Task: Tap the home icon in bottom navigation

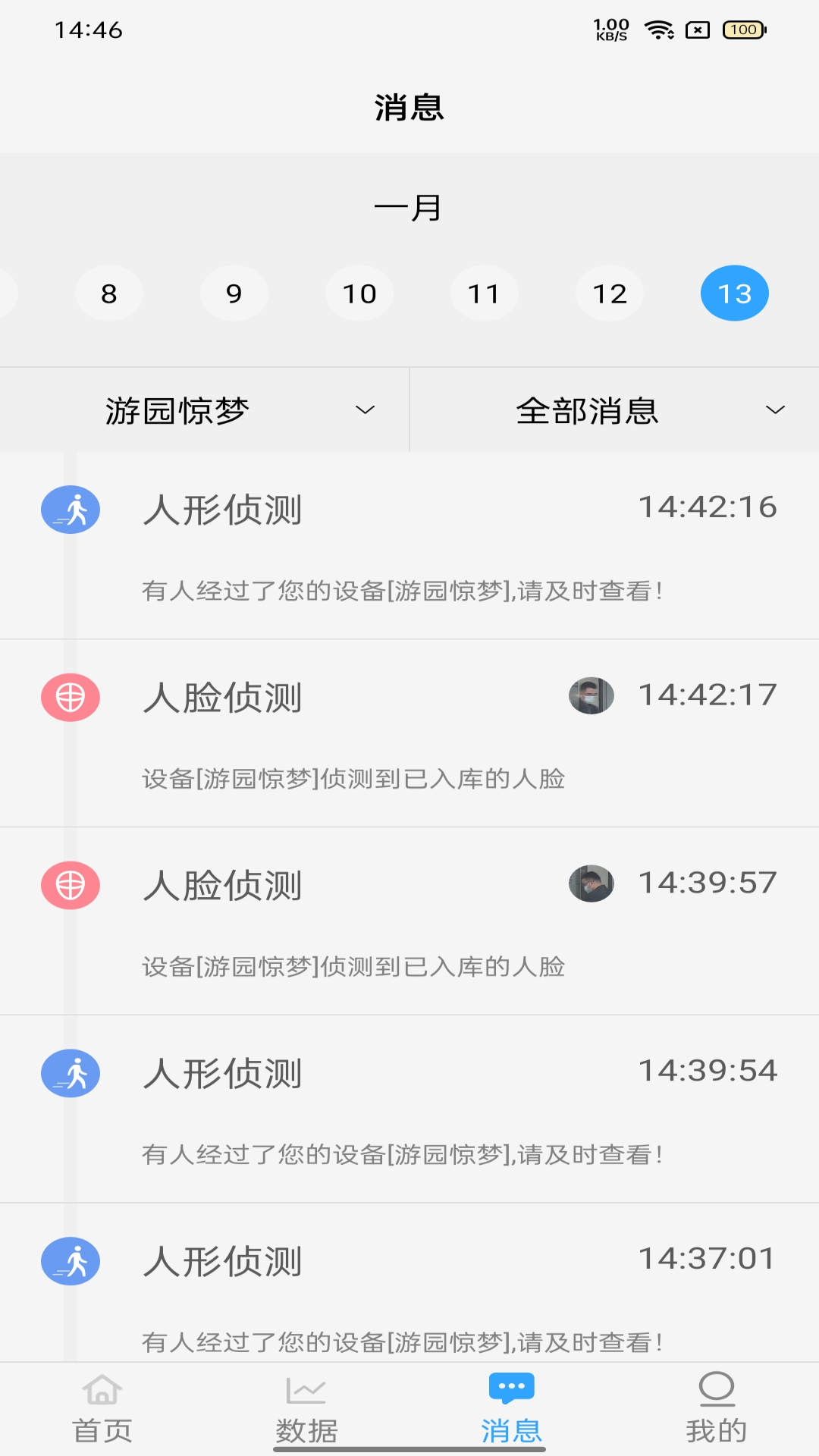Action: 102,1408
